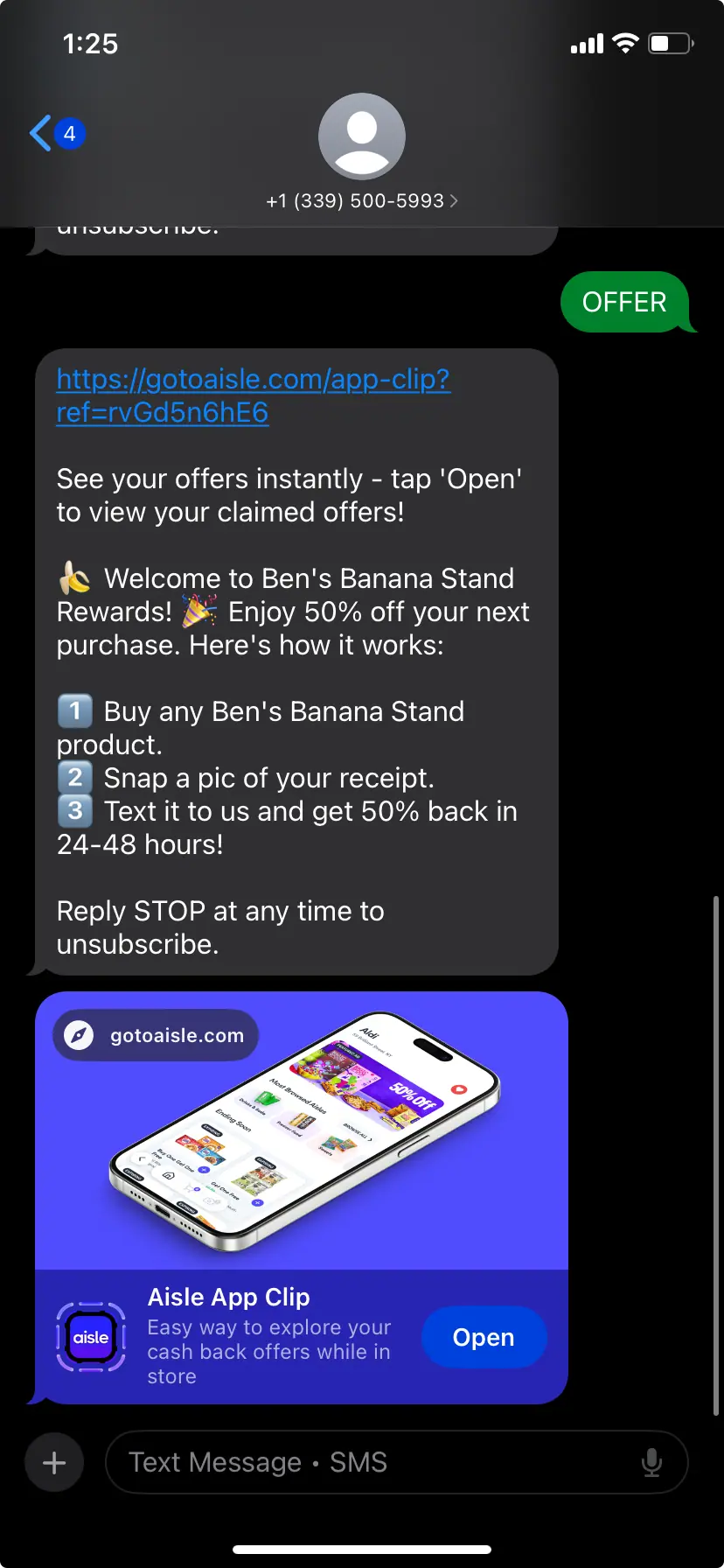Tap the back chevron showing 4 unread messages
Image resolution: width=724 pixels, height=1568 pixels.
click(x=54, y=133)
